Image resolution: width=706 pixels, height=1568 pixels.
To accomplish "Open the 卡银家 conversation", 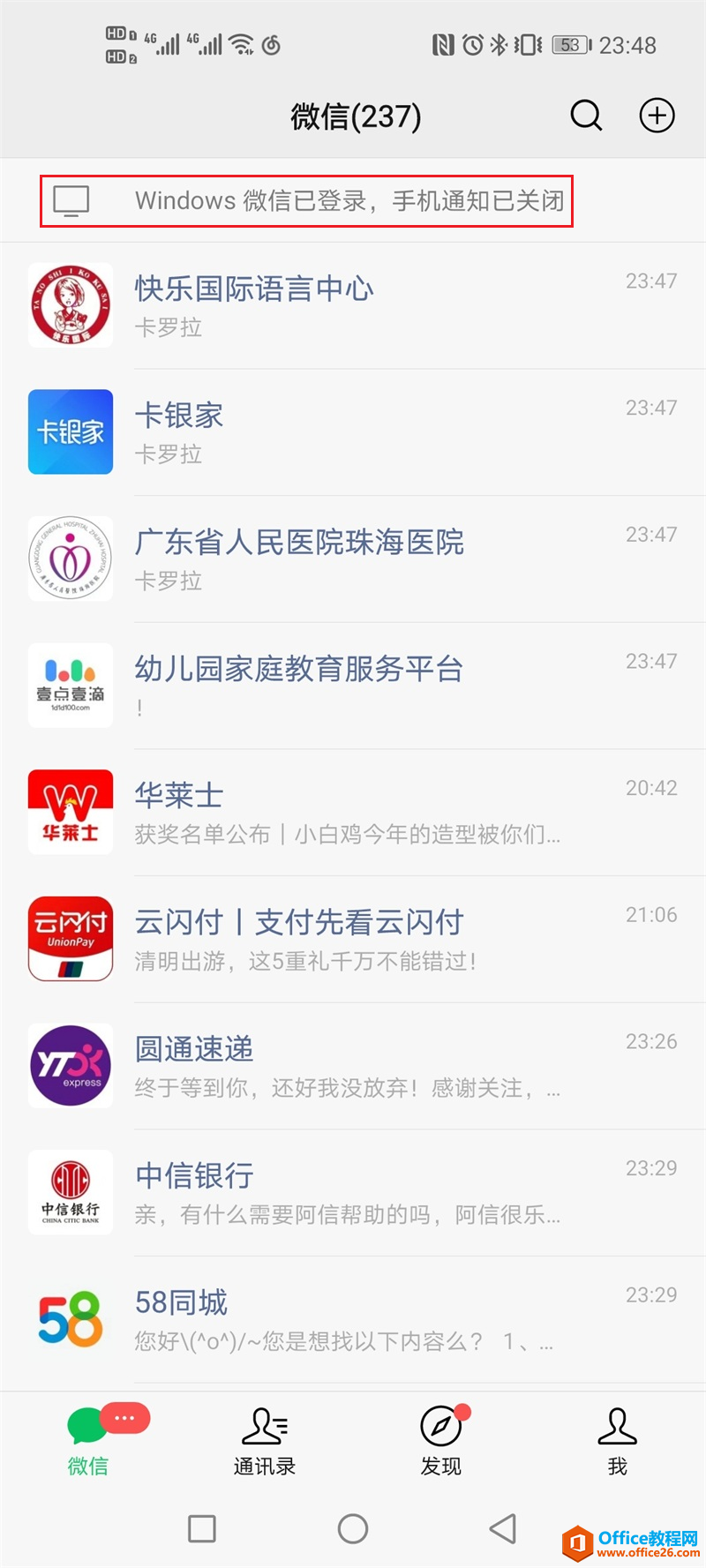I will pyautogui.click(x=353, y=432).
